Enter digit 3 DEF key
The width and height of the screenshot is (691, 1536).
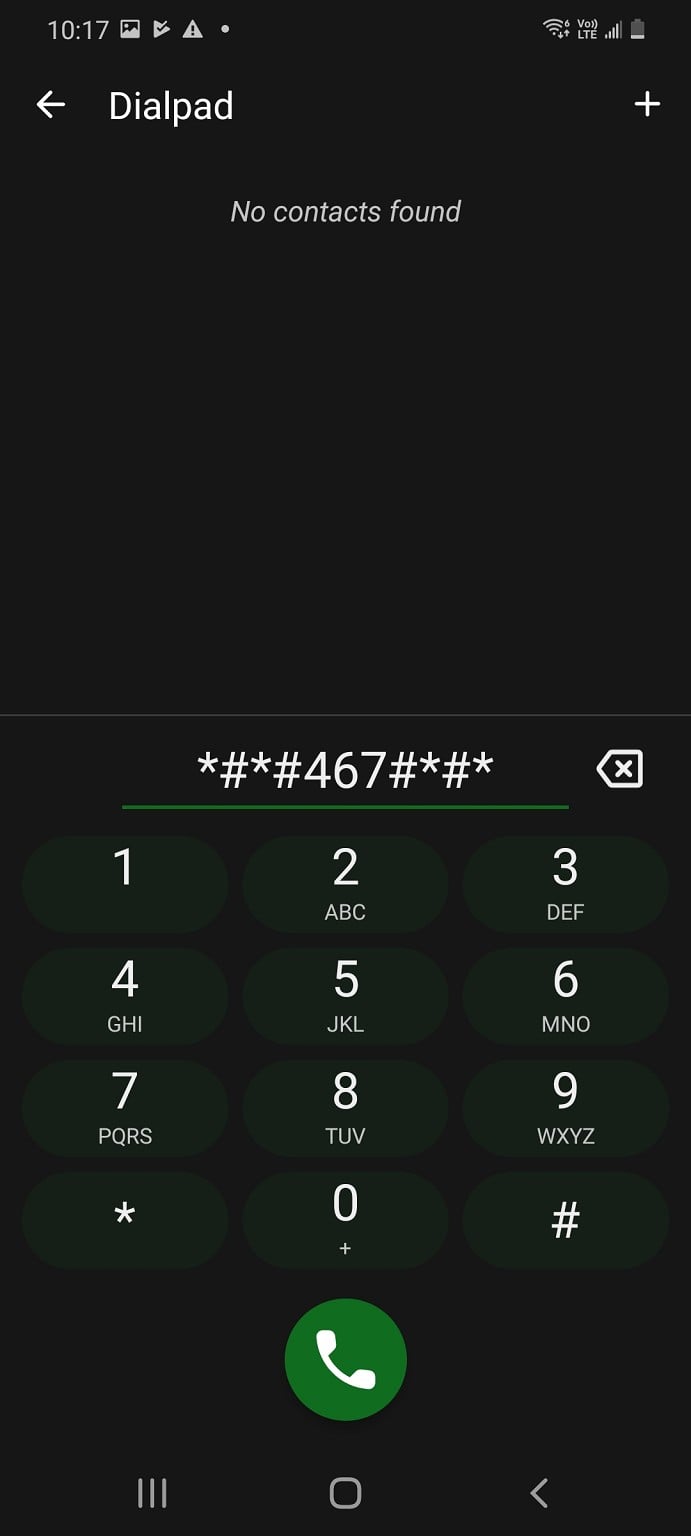point(565,884)
